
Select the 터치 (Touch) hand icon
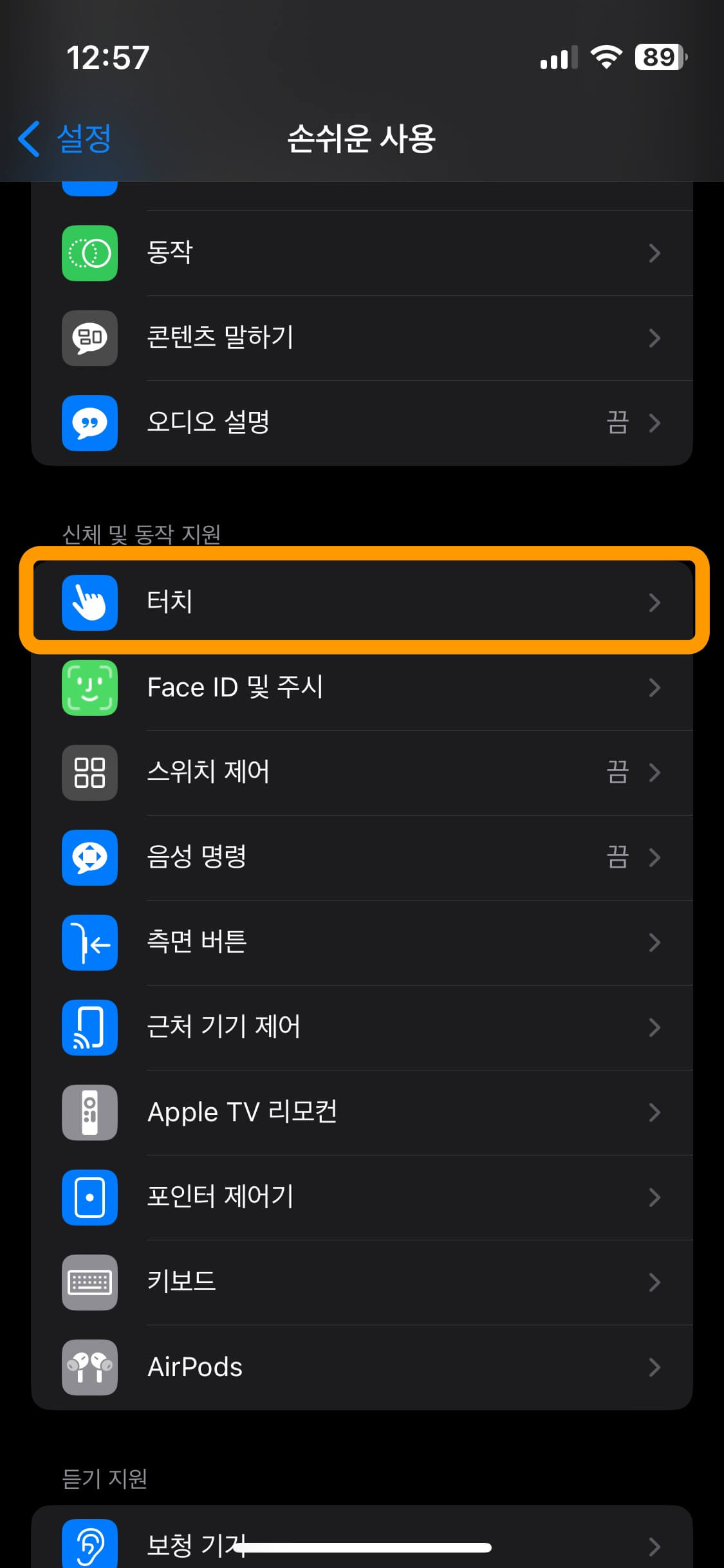(x=89, y=602)
